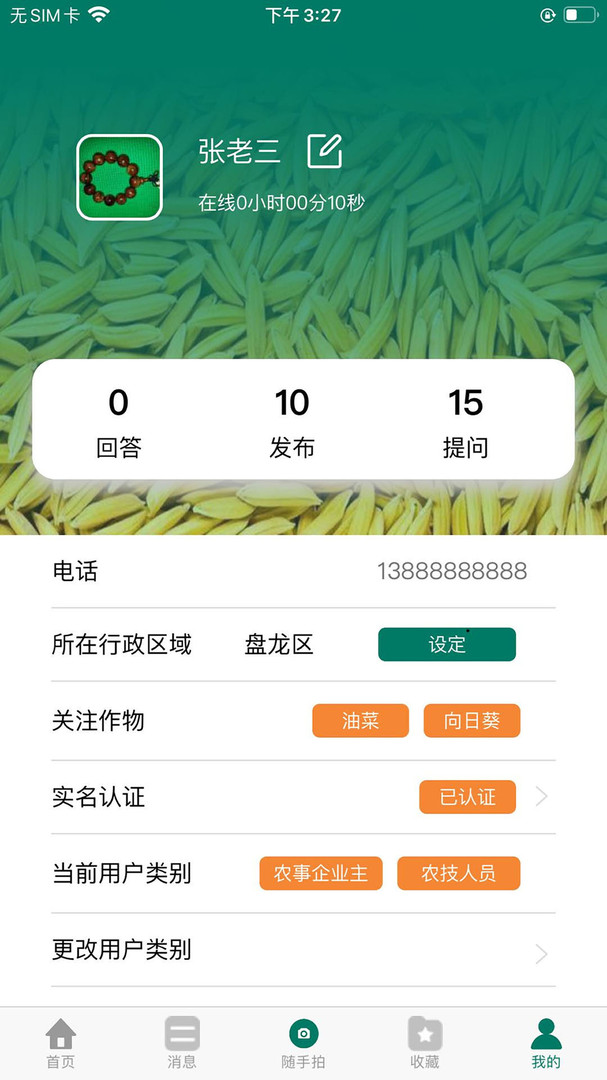
Task: View the 提问 questions
Action: [x=465, y=423]
